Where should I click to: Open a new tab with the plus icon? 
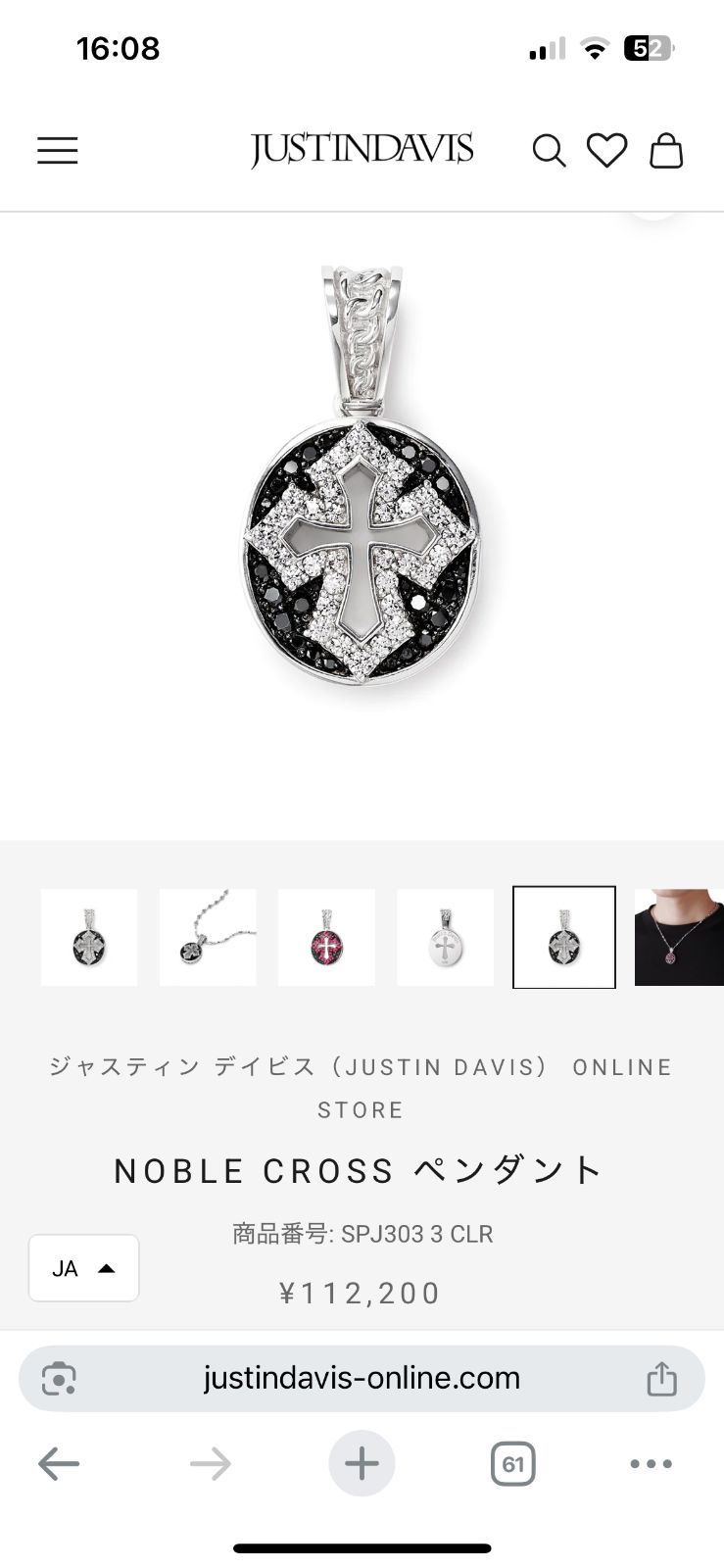(362, 1463)
